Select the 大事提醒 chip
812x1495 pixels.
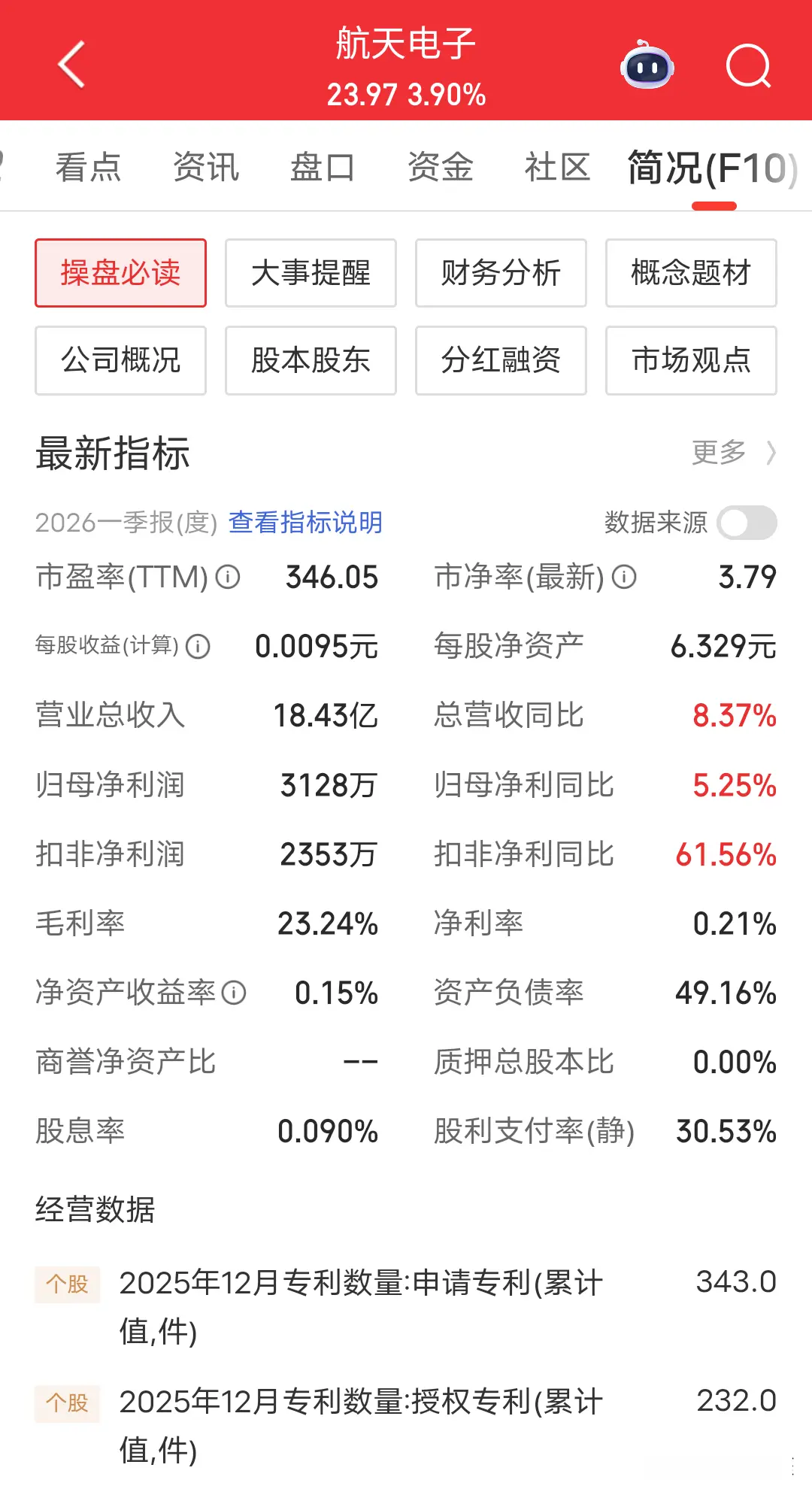(x=311, y=273)
